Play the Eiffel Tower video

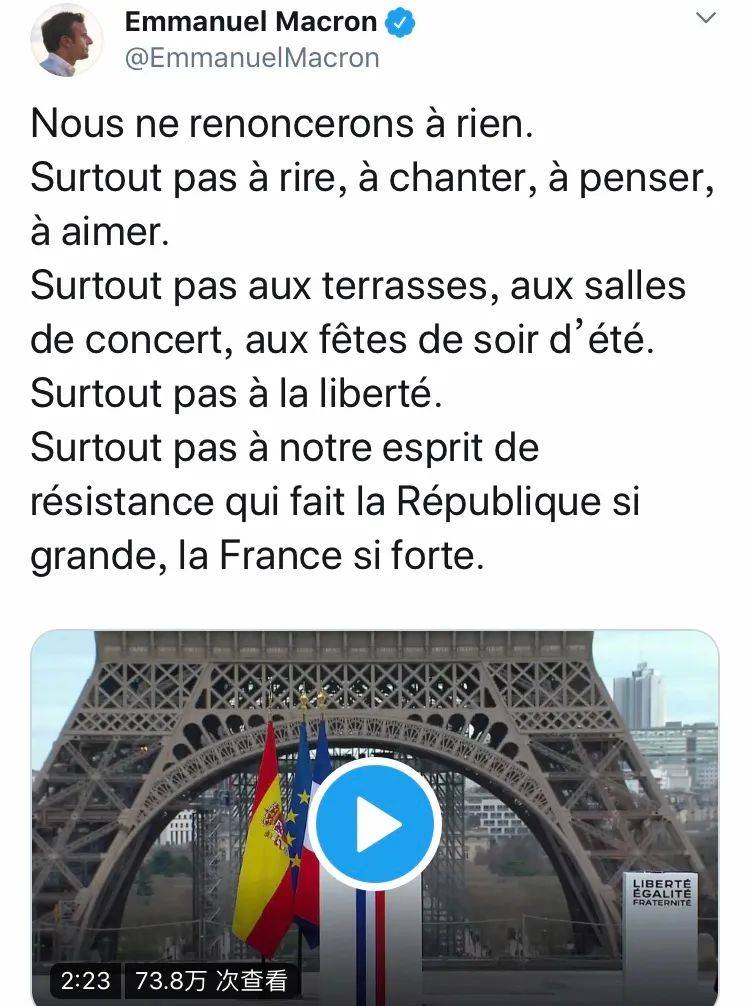tap(374, 824)
